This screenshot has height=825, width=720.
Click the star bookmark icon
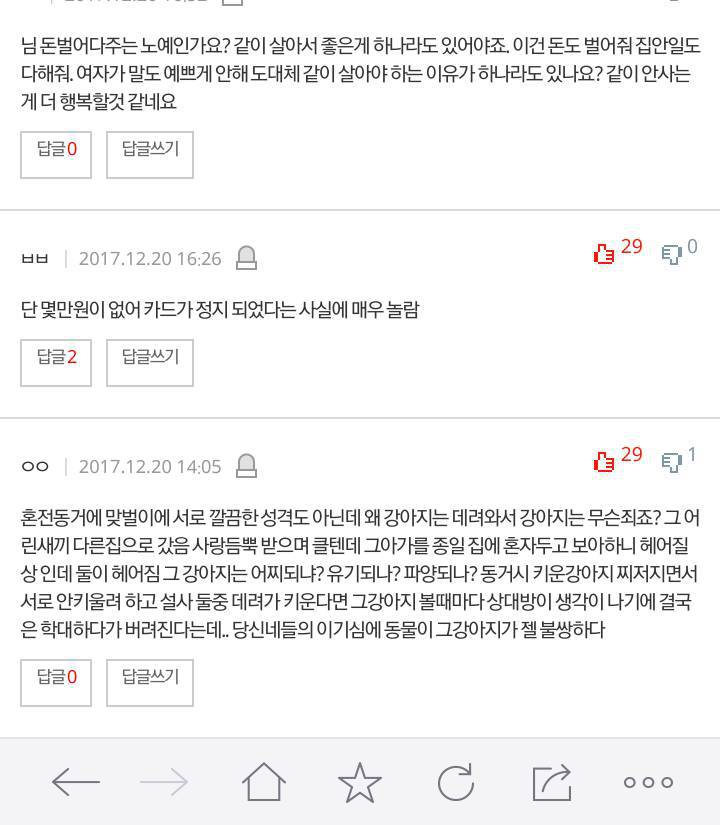click(x=361, y=782)
